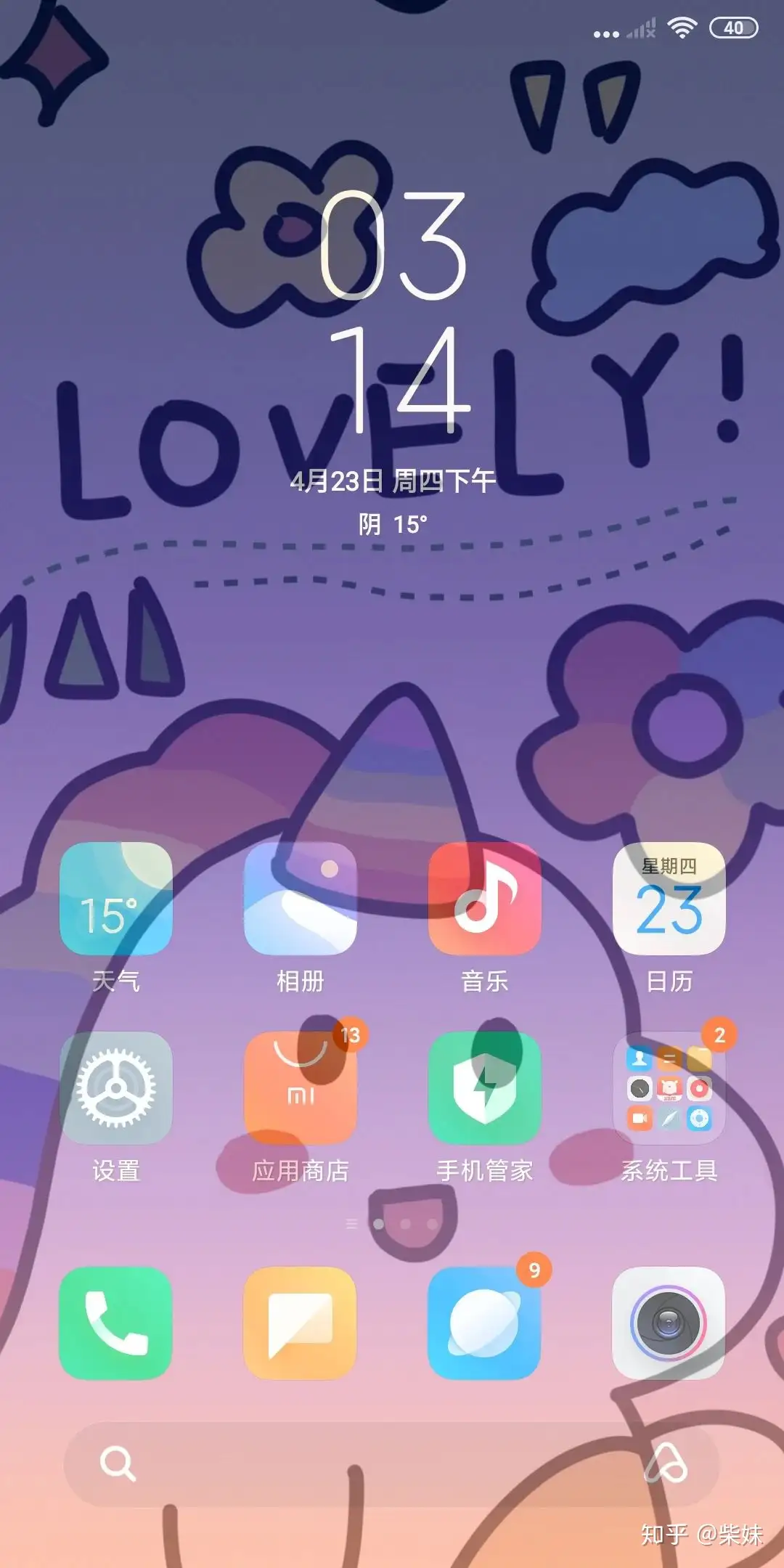Open the 系统工具 folder
Screen dimensions: 784x1568
(669, 1088)
